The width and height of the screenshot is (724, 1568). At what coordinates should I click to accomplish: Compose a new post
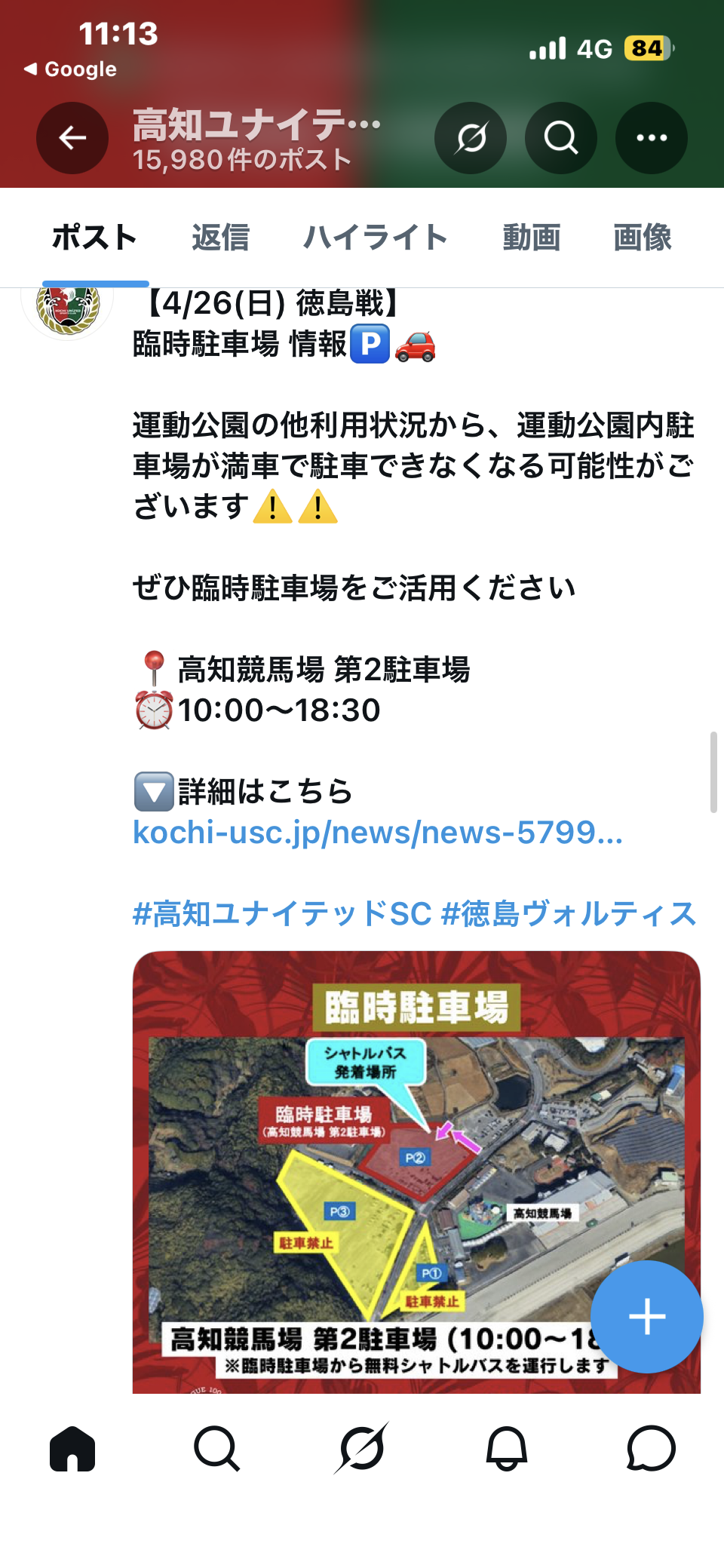click(647, 1317)
